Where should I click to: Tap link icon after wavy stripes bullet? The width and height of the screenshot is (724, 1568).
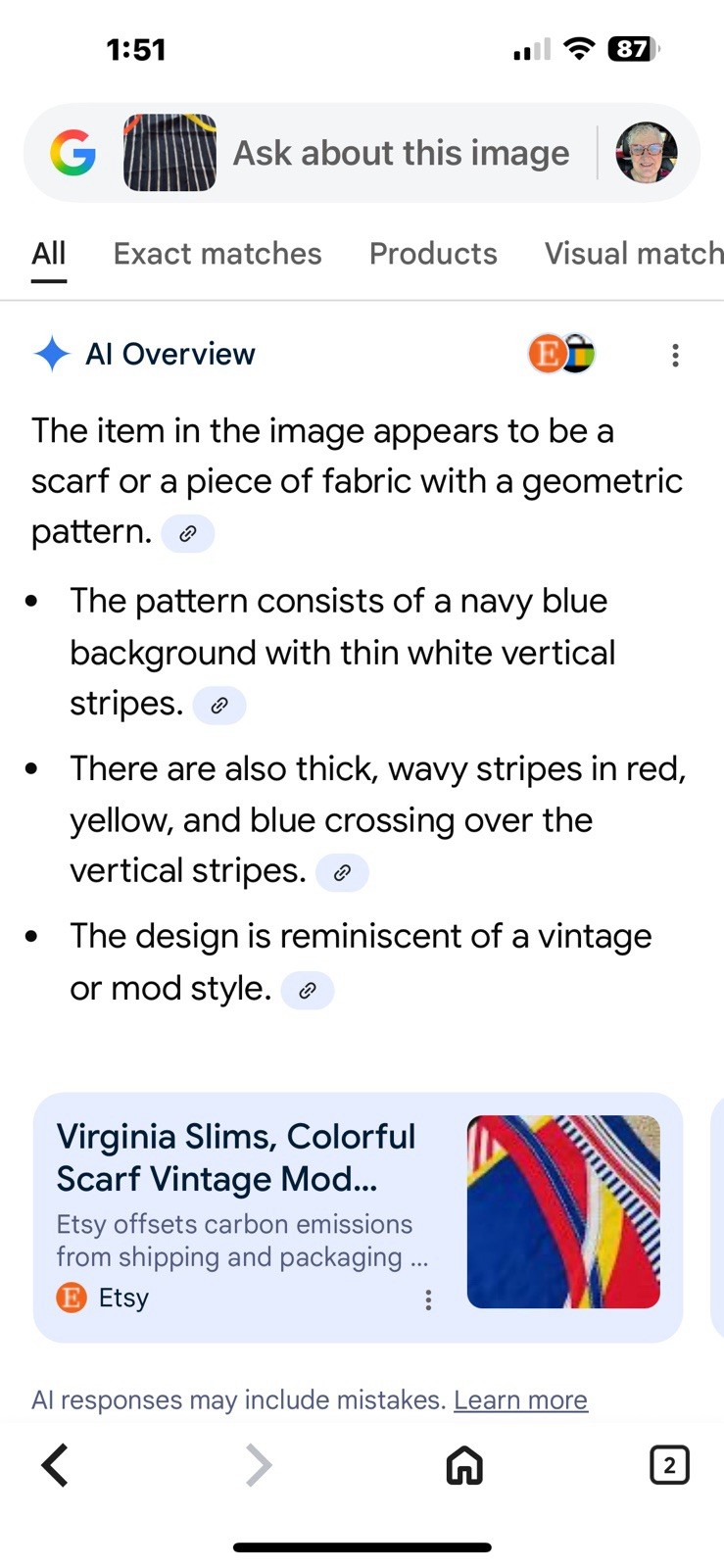pyautogui.click(x=342, y=872)
